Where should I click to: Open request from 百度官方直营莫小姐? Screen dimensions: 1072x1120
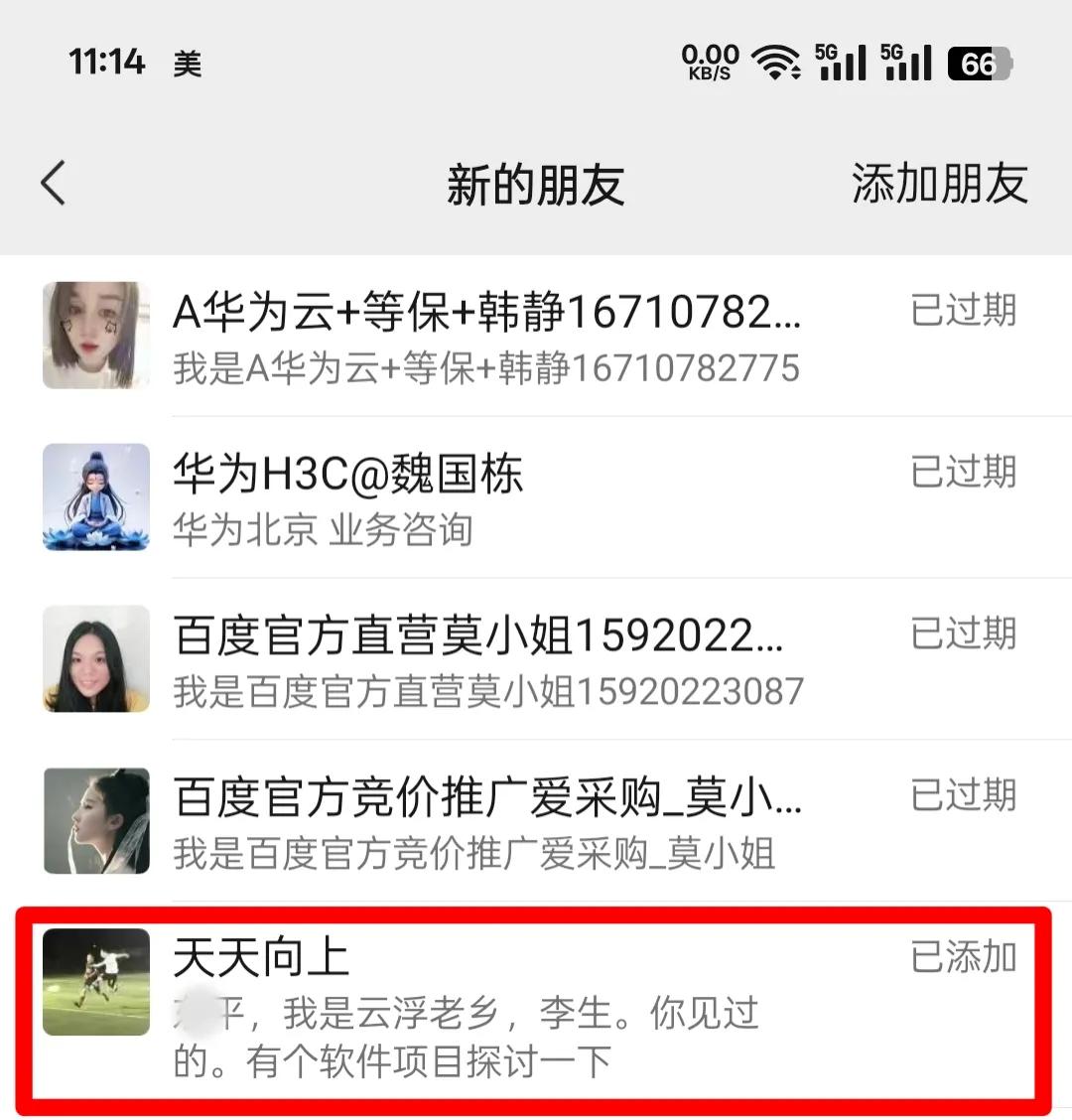tap(486, 659)
